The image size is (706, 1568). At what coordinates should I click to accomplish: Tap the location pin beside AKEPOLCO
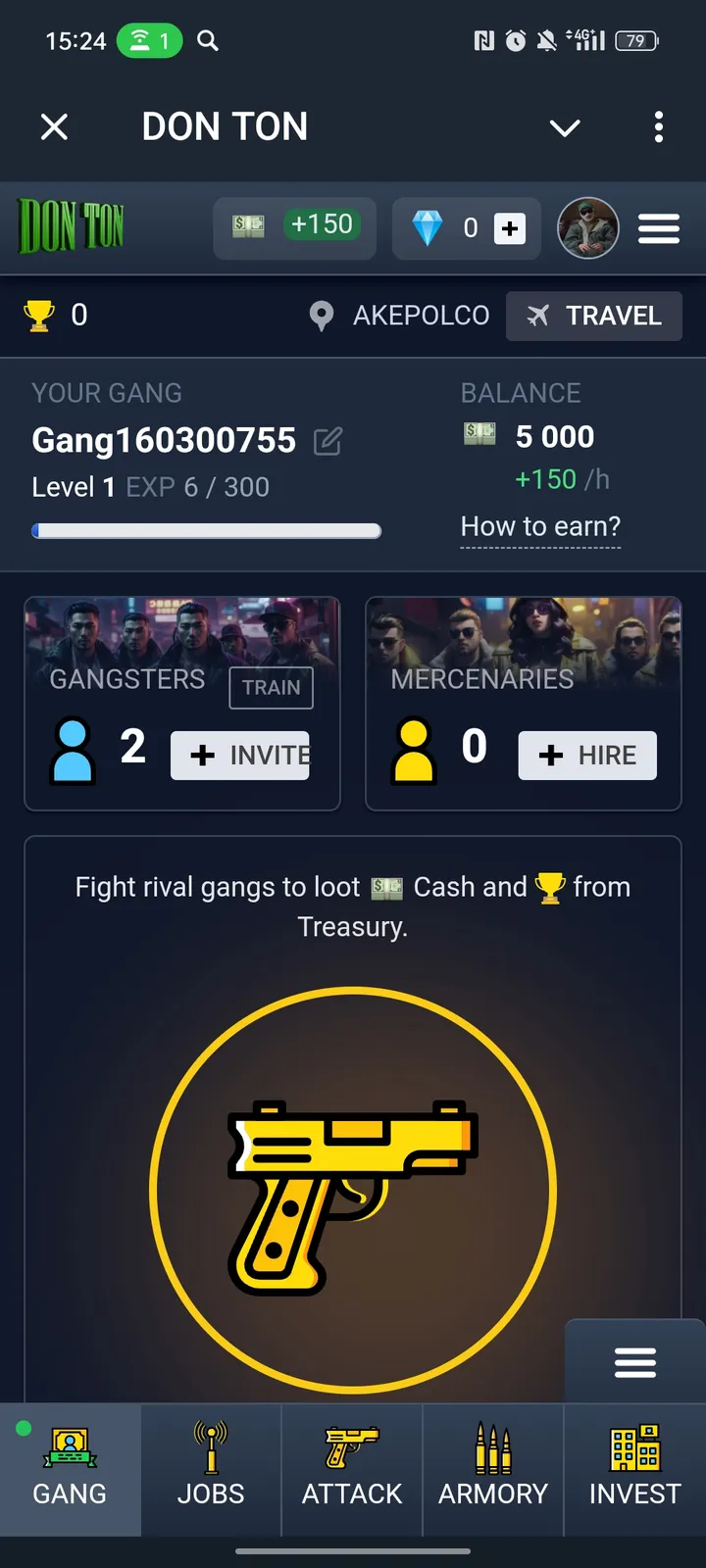[x=323, y=316]
